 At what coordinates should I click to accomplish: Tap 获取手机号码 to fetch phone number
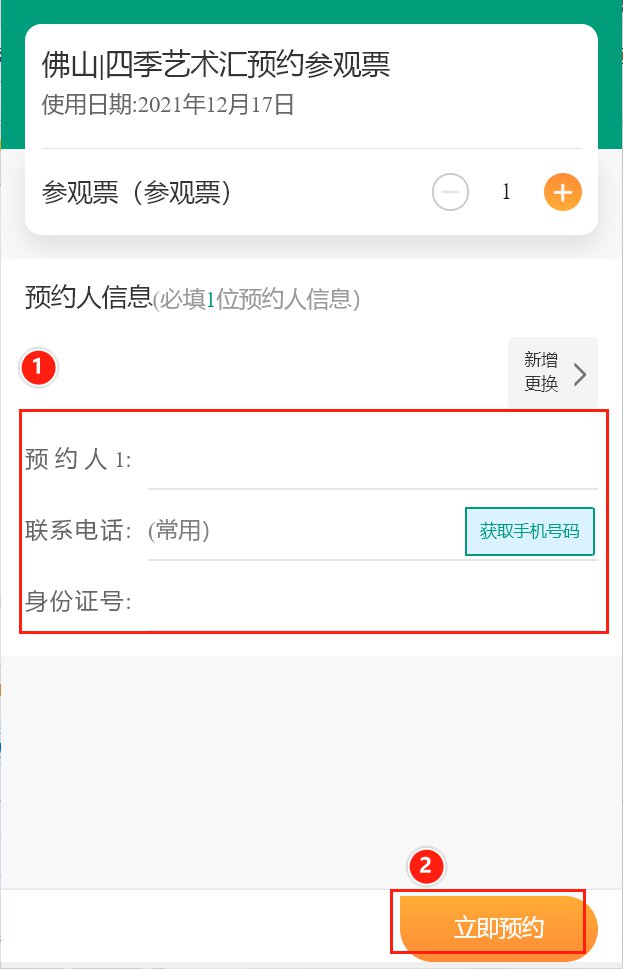pos(529,531)
